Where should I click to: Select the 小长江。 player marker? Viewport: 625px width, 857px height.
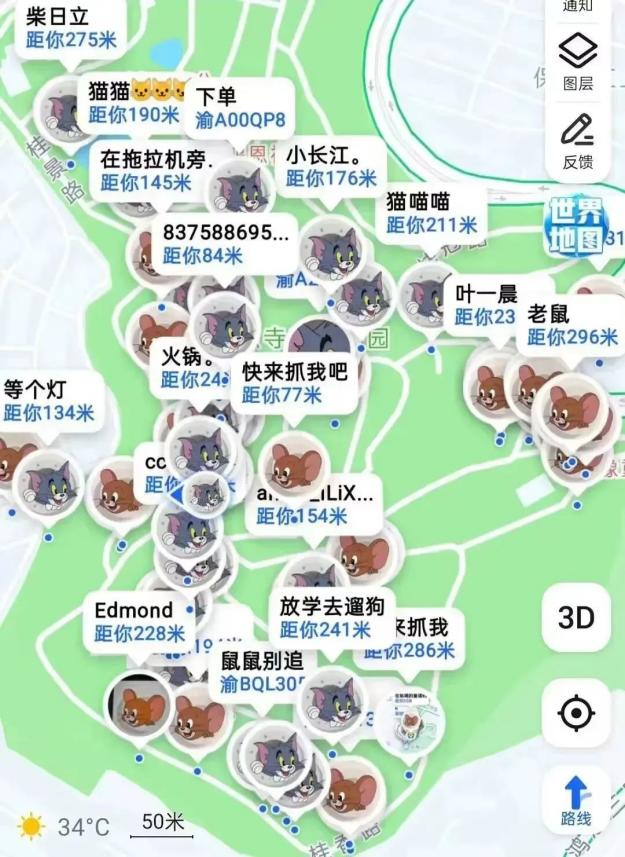tap(330, 166)
